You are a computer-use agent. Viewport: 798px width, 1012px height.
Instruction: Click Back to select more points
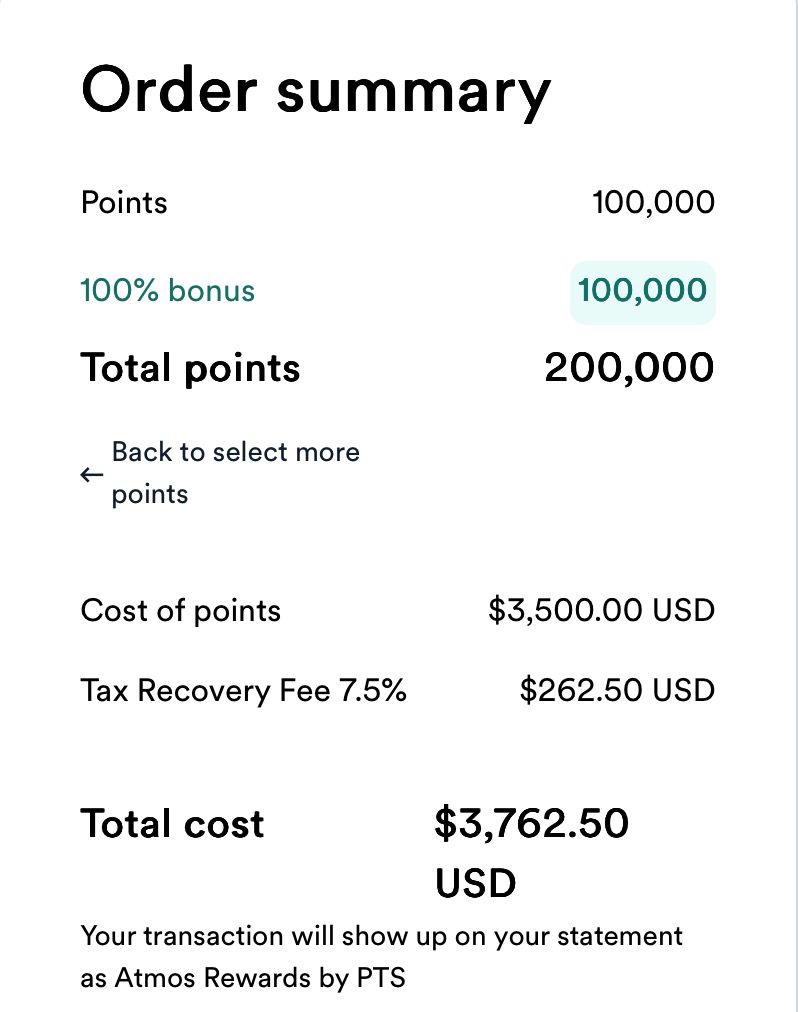(x=235, y=471)
